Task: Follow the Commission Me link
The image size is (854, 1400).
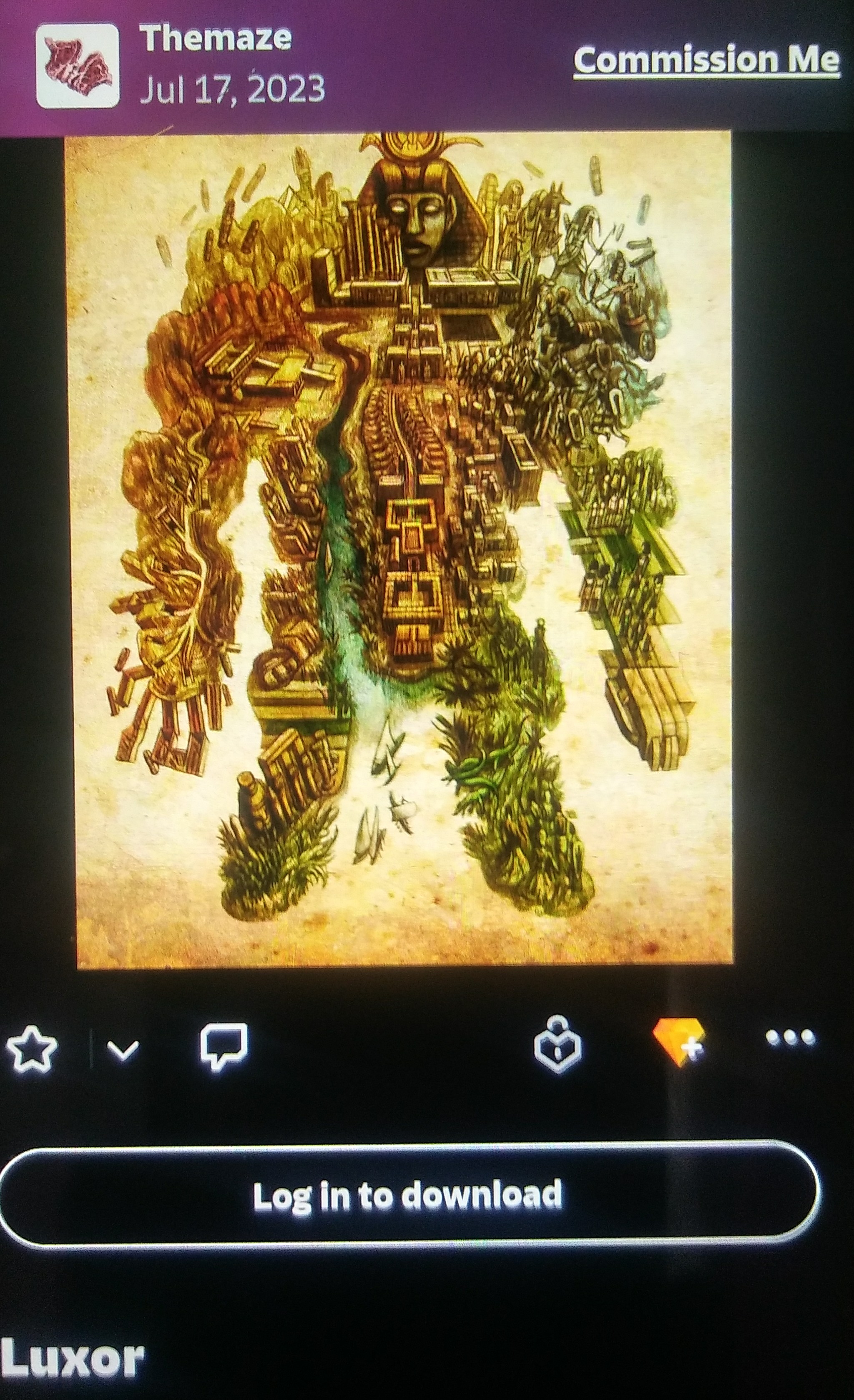Action: click(x=706, y=60)
